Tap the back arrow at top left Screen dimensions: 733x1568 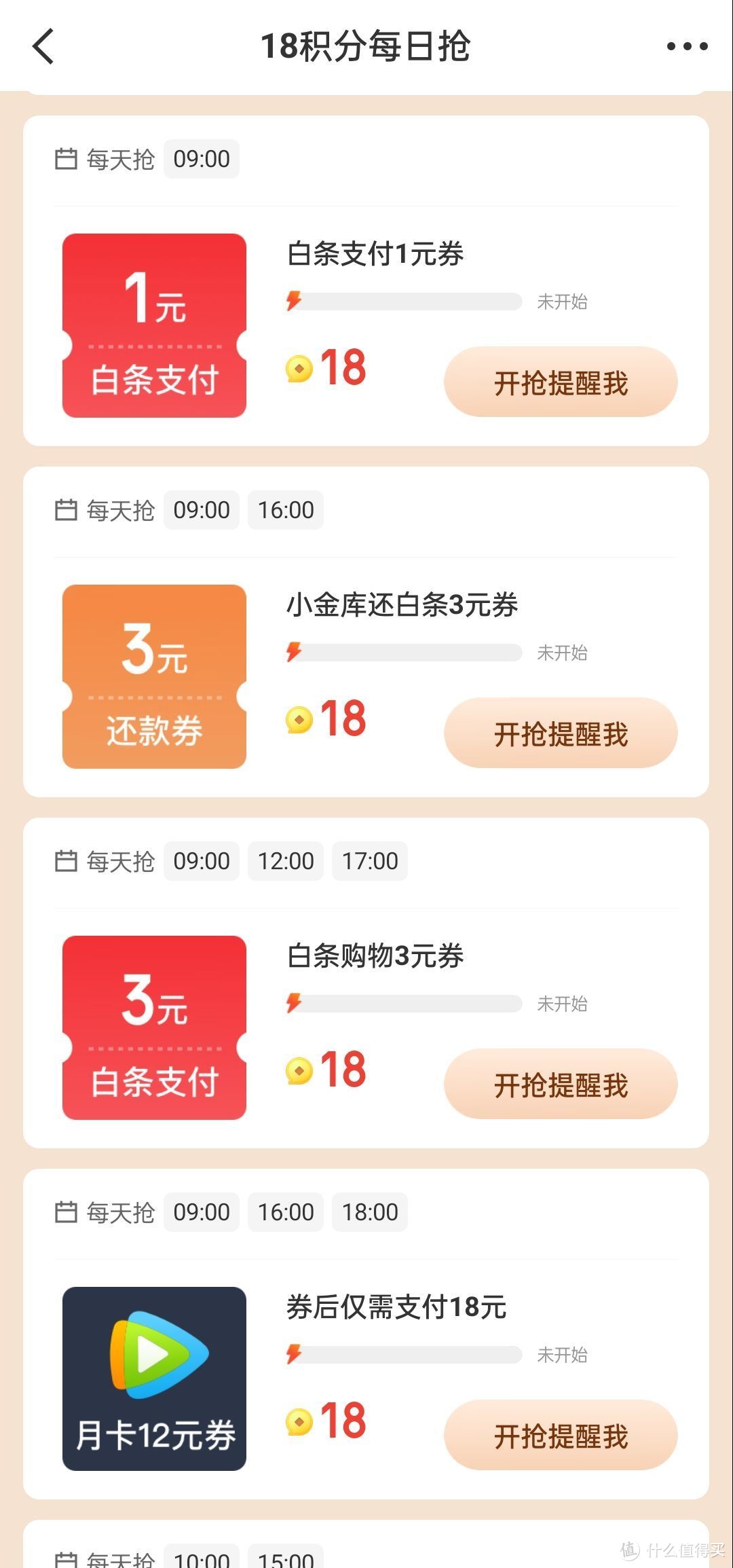pos(43,46)
